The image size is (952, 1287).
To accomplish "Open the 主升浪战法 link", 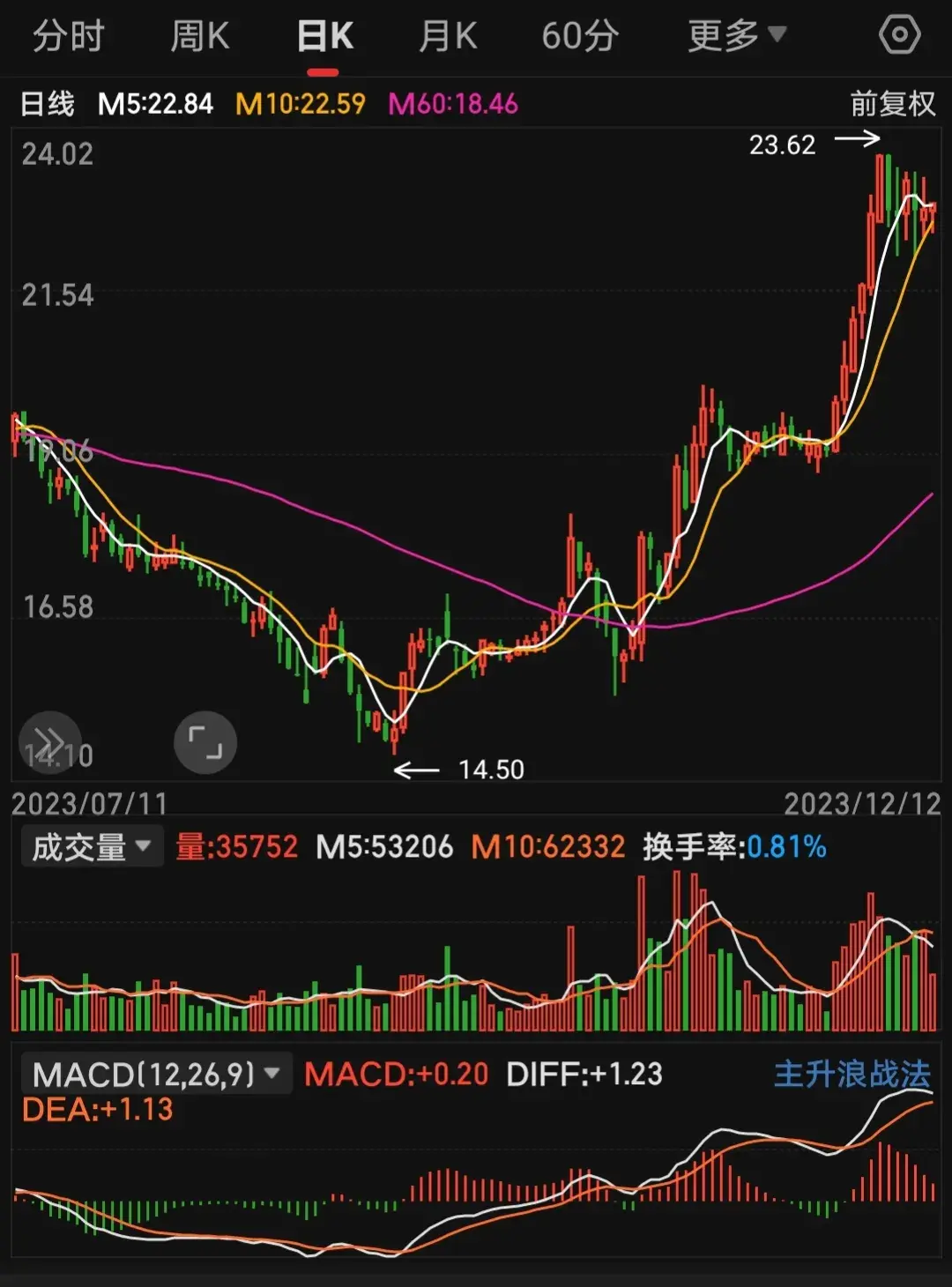I will (852, 1075).
